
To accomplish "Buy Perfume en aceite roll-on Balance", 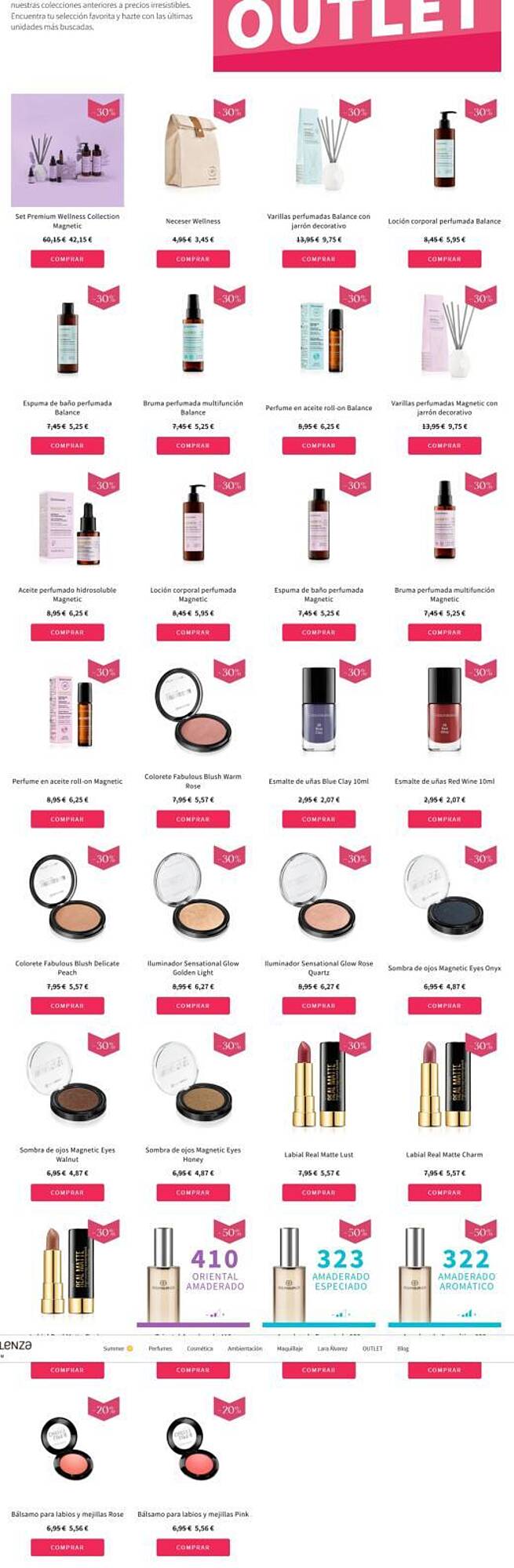I will tap(318, 445).
